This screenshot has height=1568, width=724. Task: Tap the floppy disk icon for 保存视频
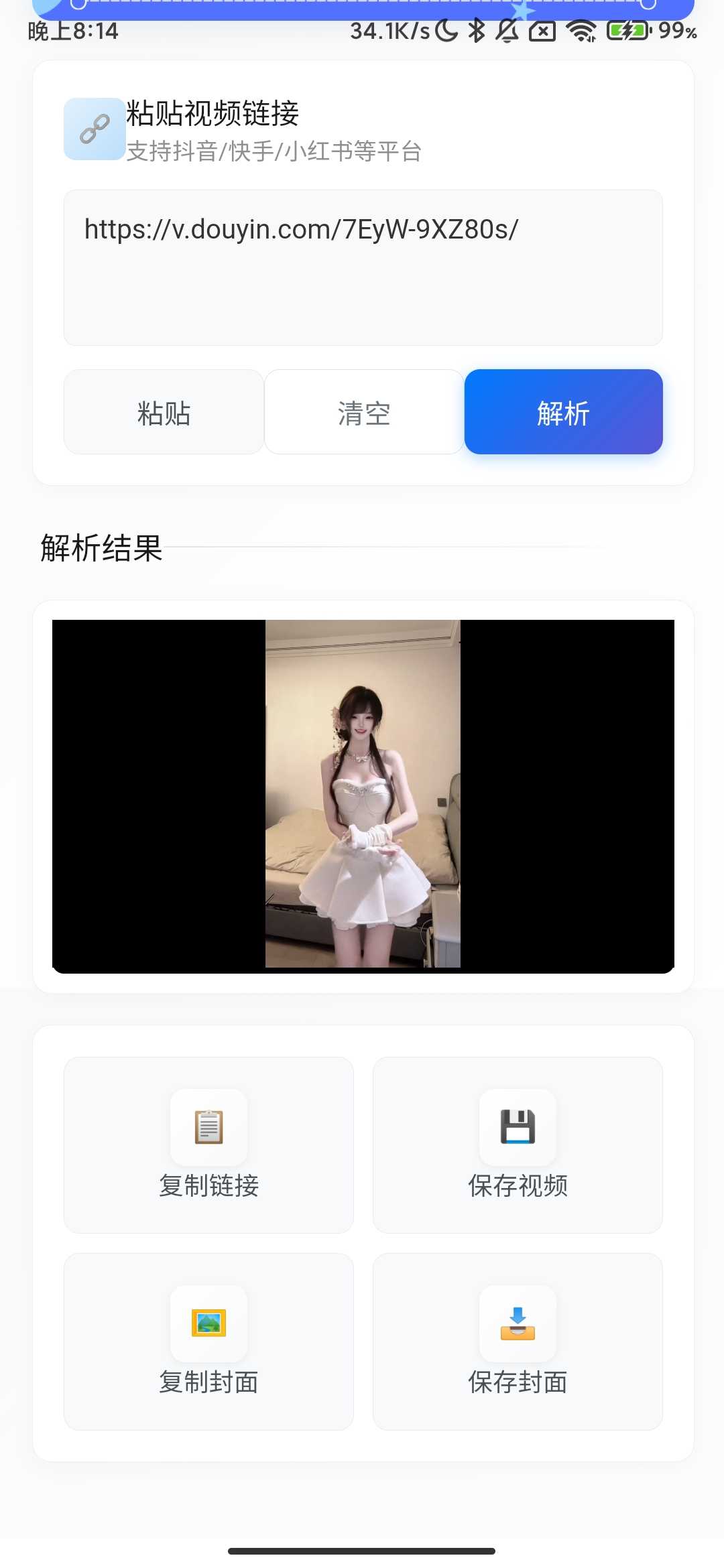pos(517,1128)
